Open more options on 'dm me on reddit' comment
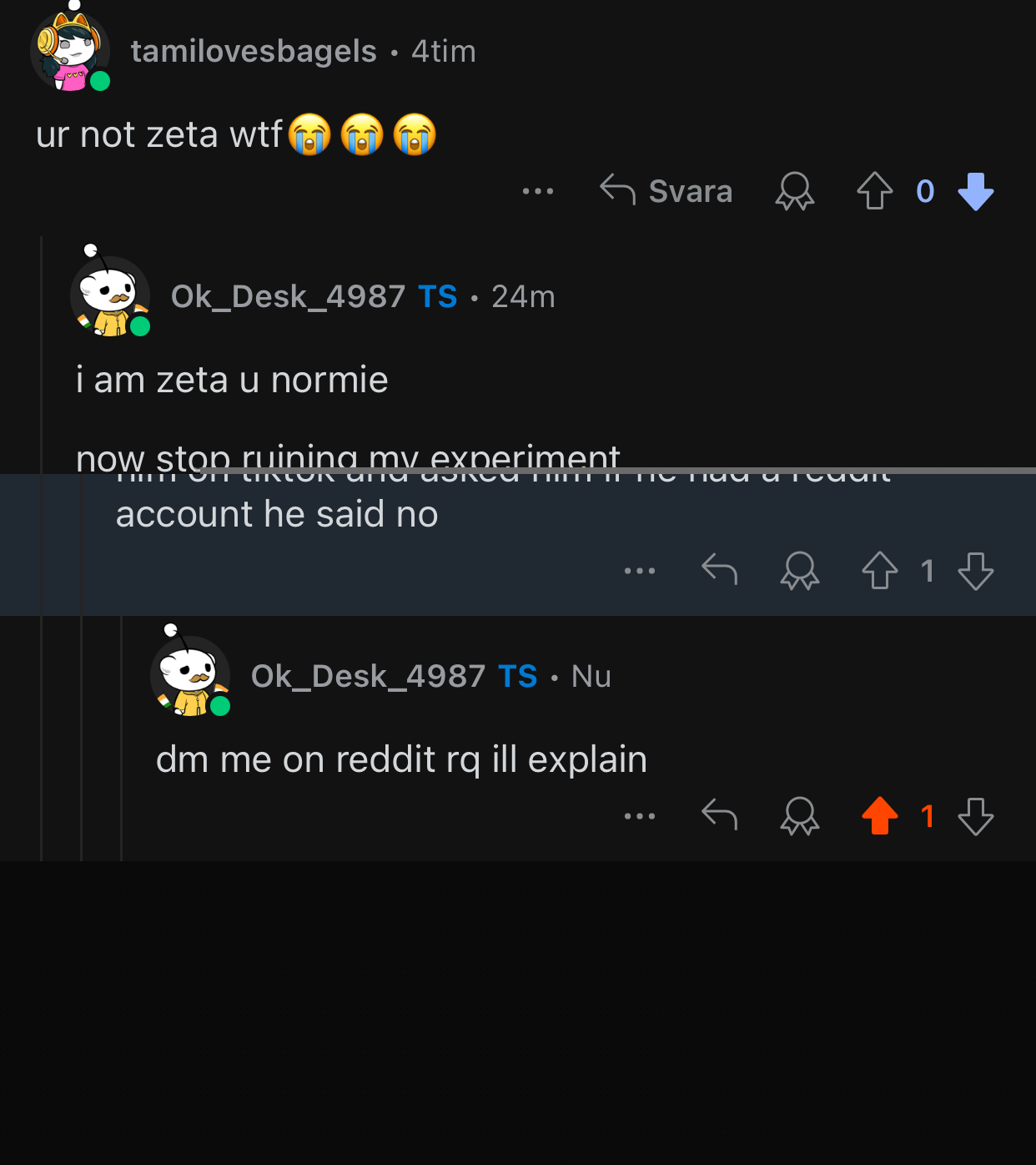This screenshot has width=1036, height=1165. 640,815
